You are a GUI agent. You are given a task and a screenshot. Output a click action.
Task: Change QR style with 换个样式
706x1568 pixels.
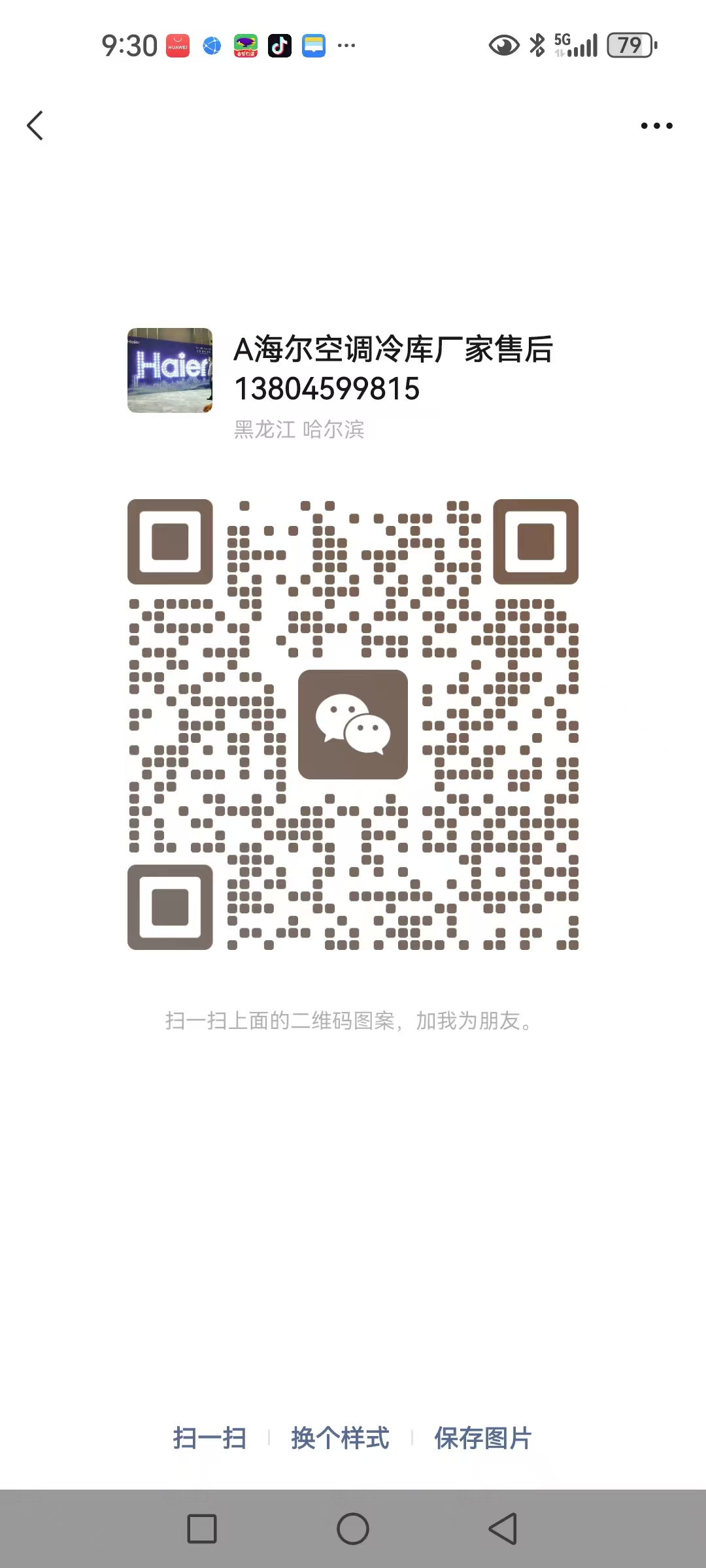340,1438
